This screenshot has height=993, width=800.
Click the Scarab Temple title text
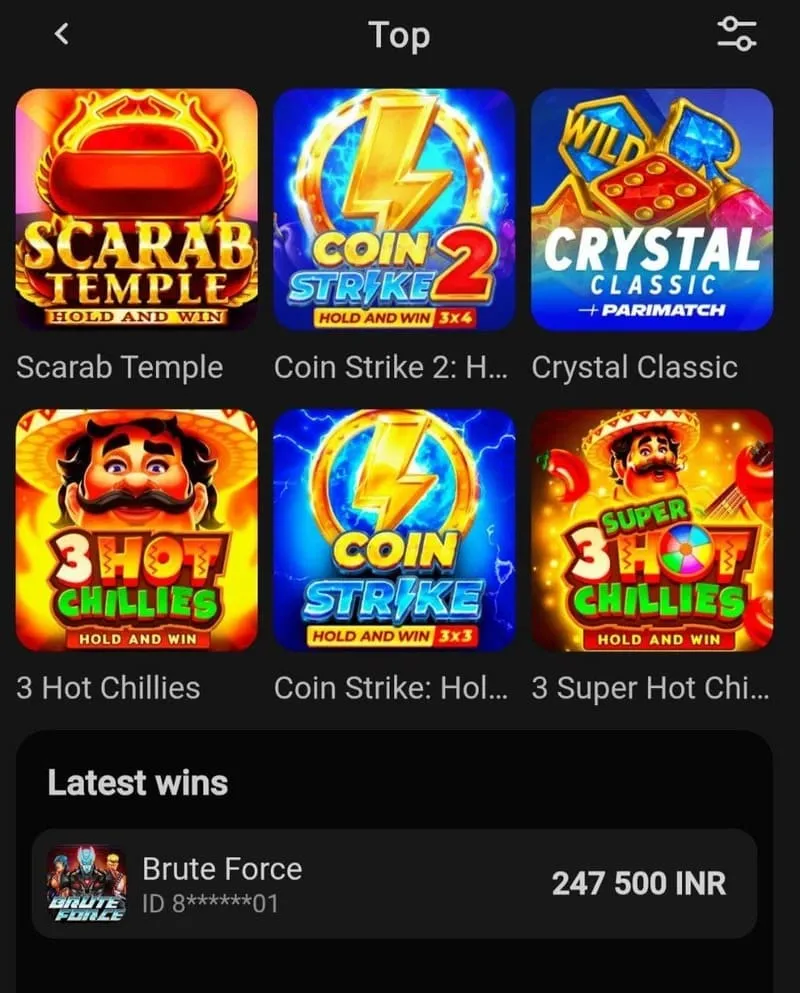(118, 367)
